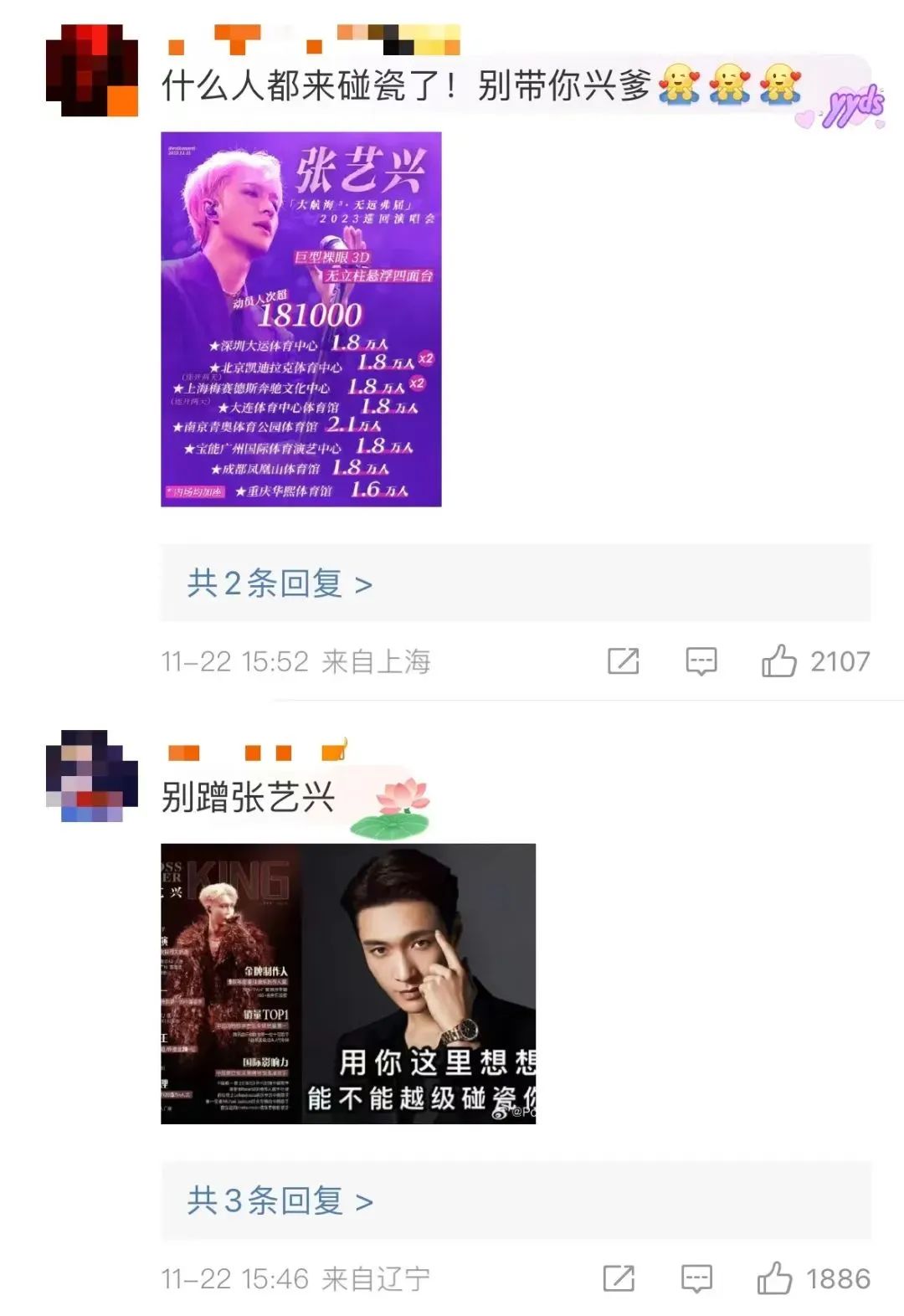Open the image attached to the 别蹭张艺兴 comment

tap(347, 983)
